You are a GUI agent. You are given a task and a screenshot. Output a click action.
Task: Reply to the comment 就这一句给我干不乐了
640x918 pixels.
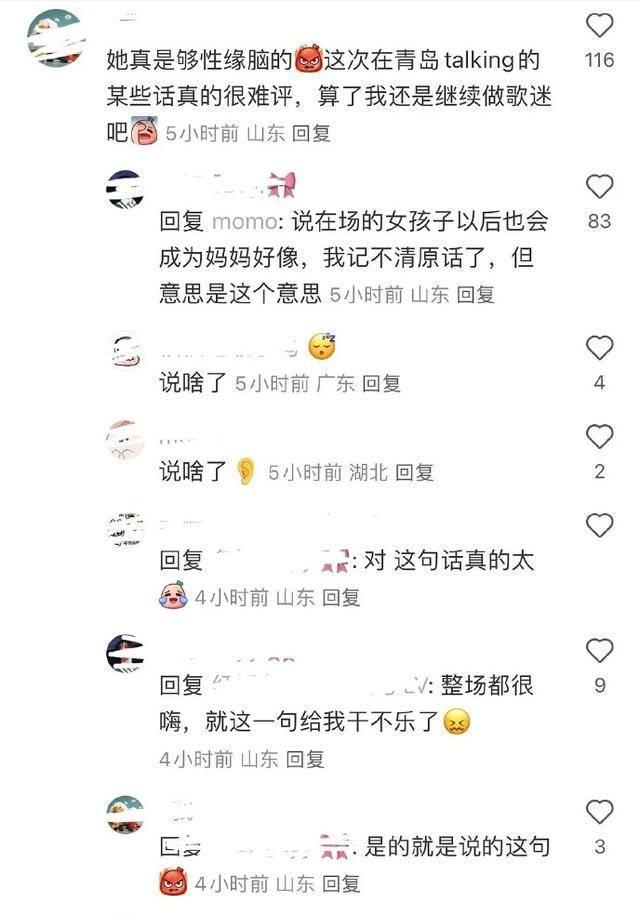(x=305, y=759)
